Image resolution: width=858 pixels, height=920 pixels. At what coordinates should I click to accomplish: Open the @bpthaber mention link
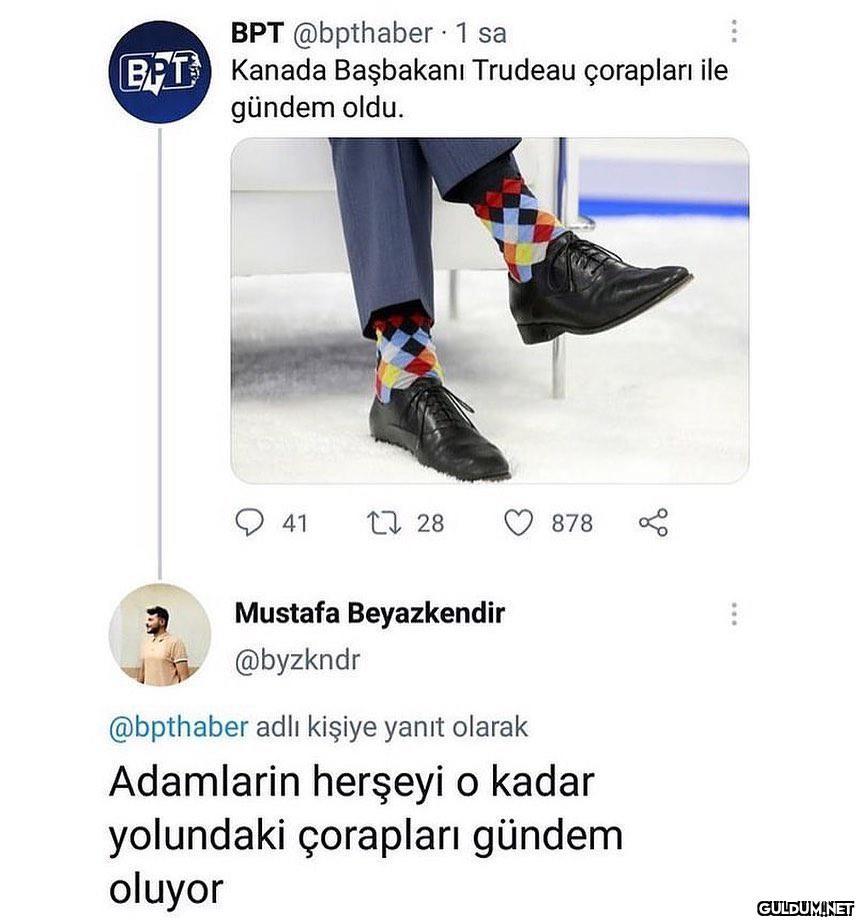click(x=178, y=727)
